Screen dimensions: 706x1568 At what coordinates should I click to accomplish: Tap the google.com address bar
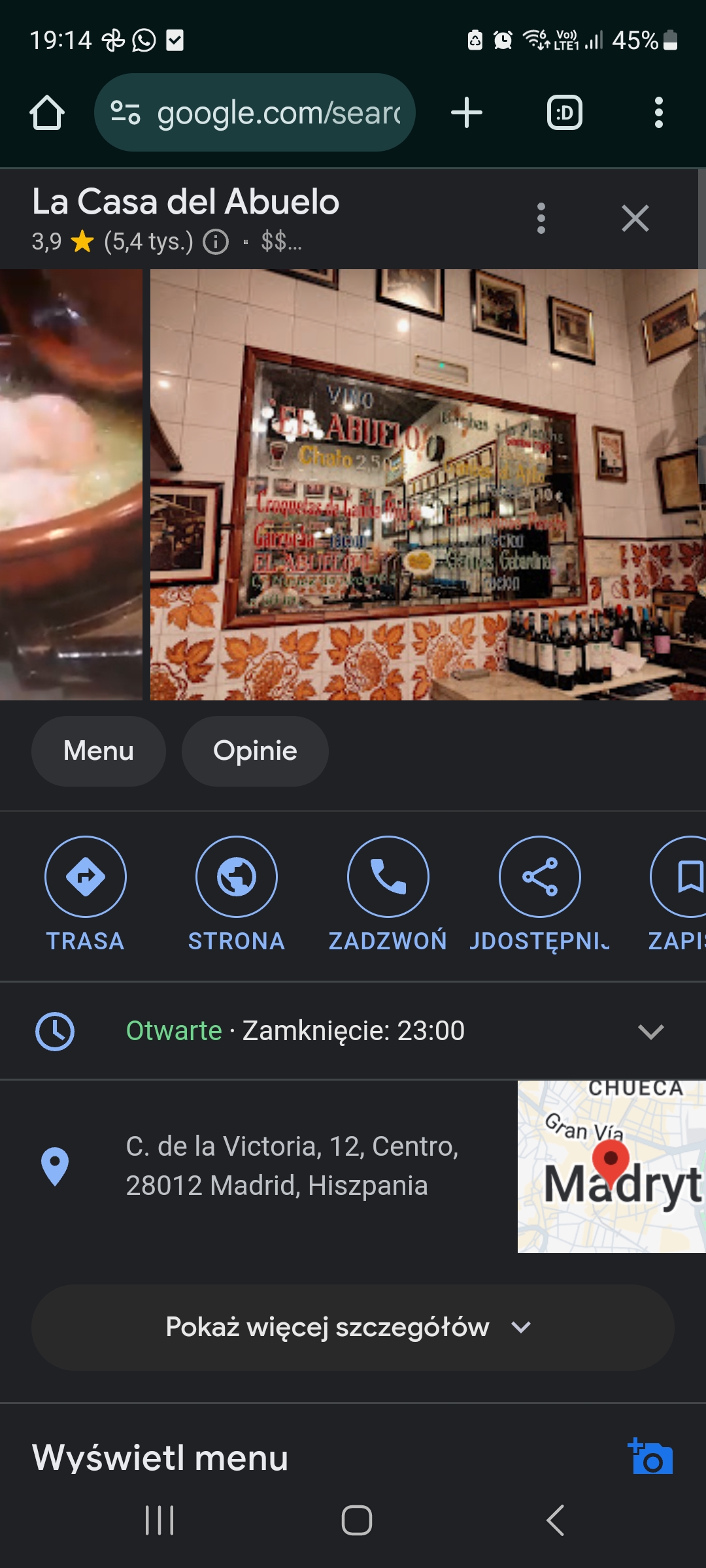255,112
